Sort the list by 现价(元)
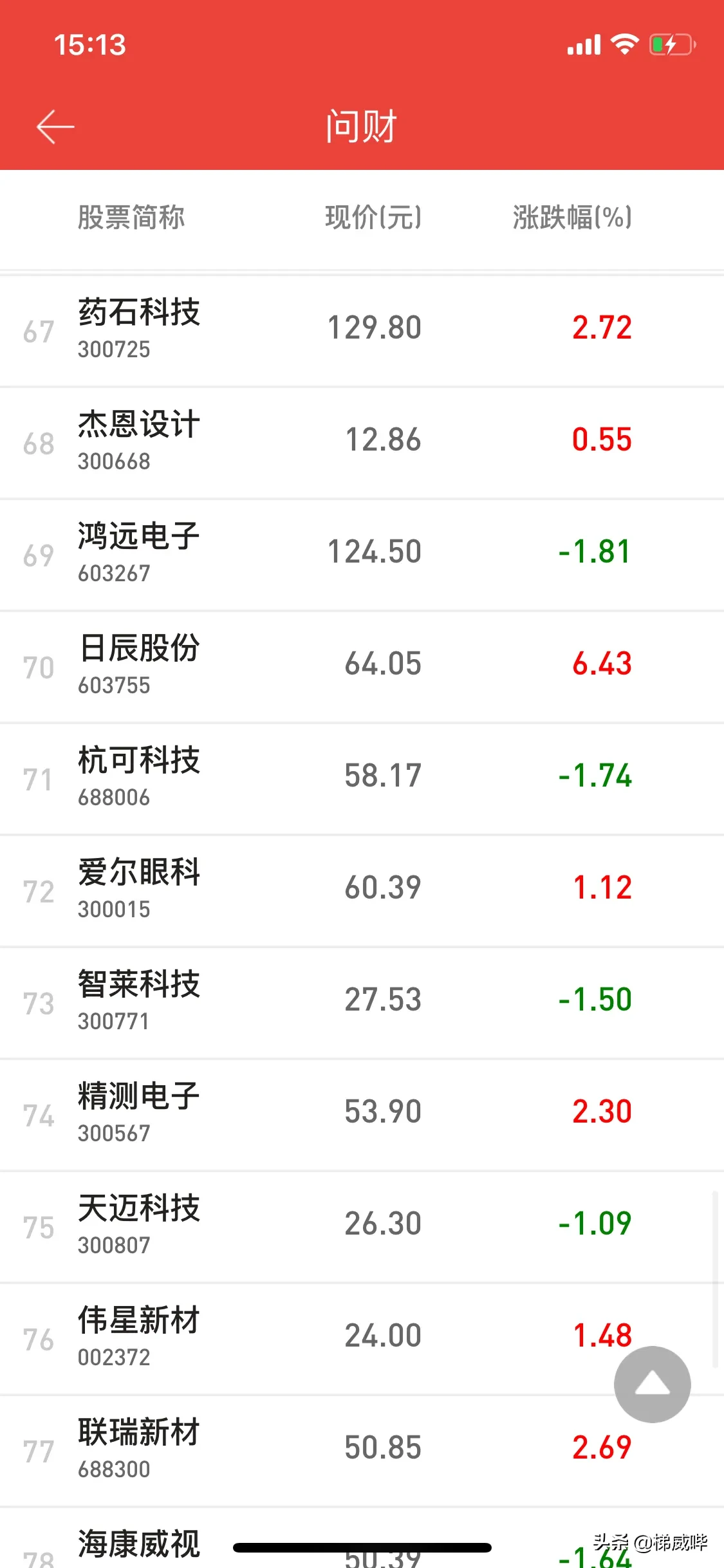 [x=373, y=218]
